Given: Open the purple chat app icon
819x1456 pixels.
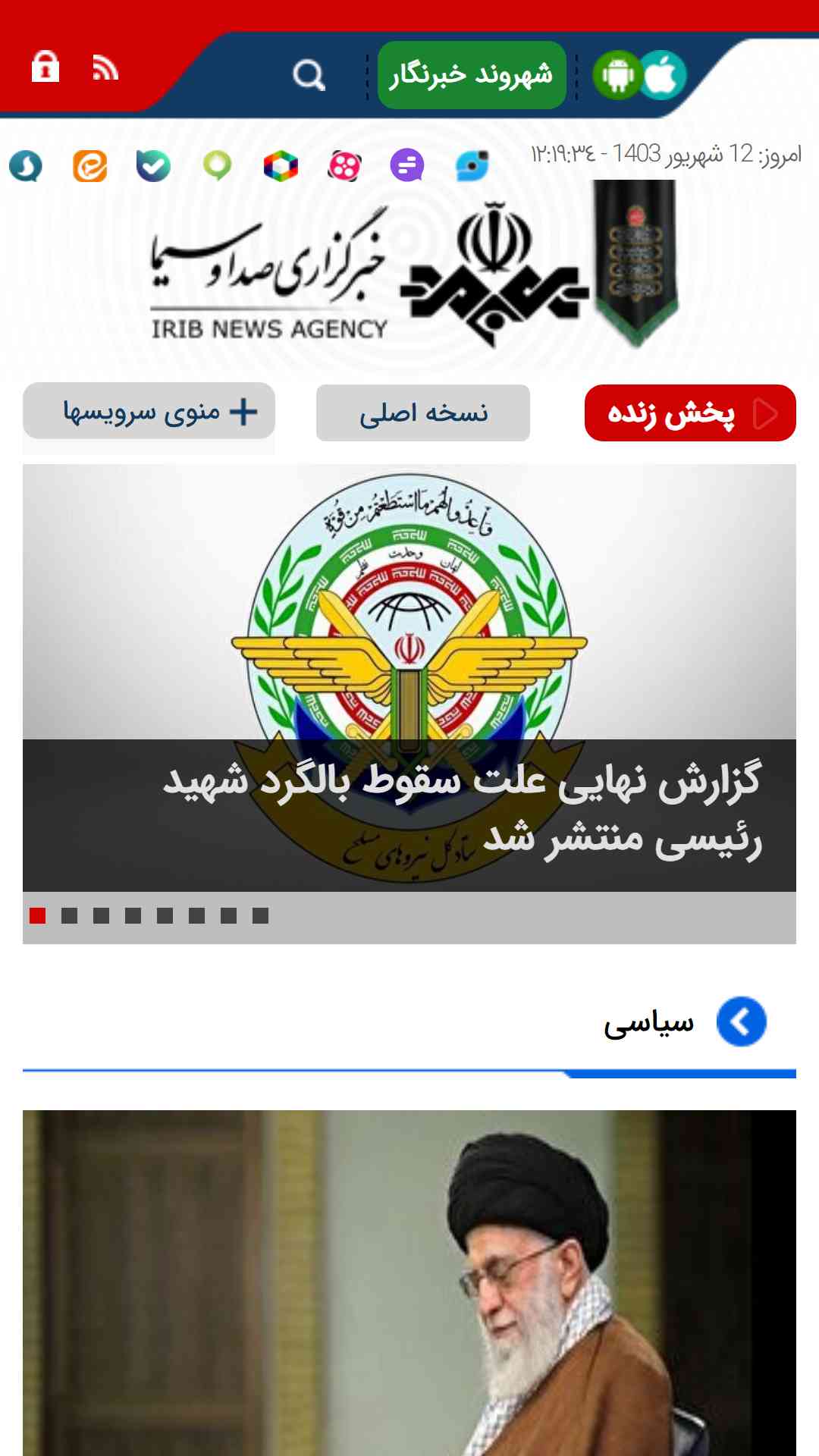Looking at the screenshot, I should [407, 165].
